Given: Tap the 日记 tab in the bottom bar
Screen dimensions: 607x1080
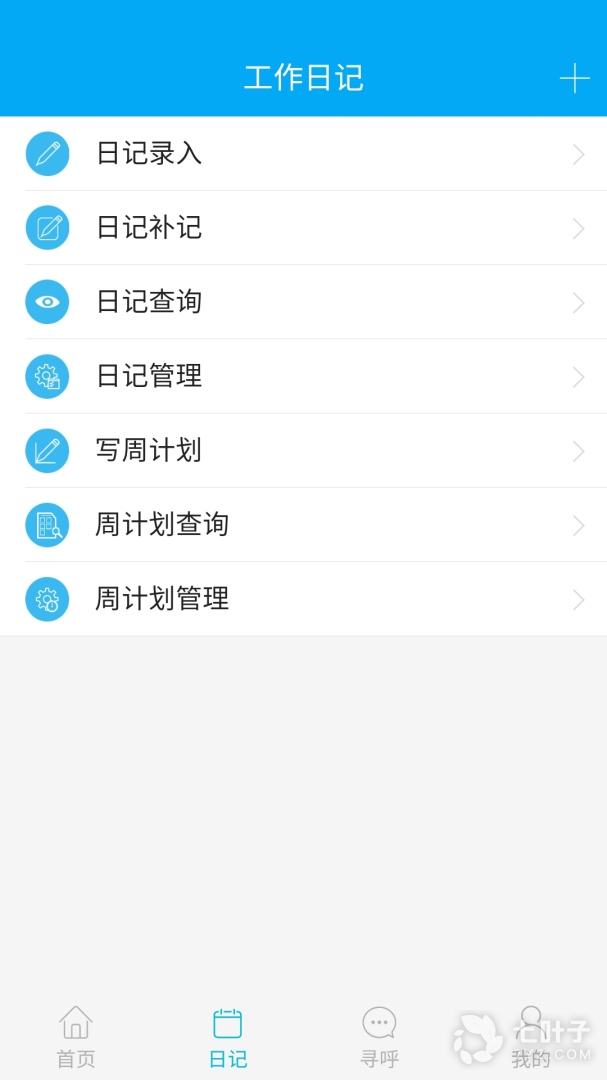Looking at the screenshot, I should pyautogui.click(x=228, y=1036).
